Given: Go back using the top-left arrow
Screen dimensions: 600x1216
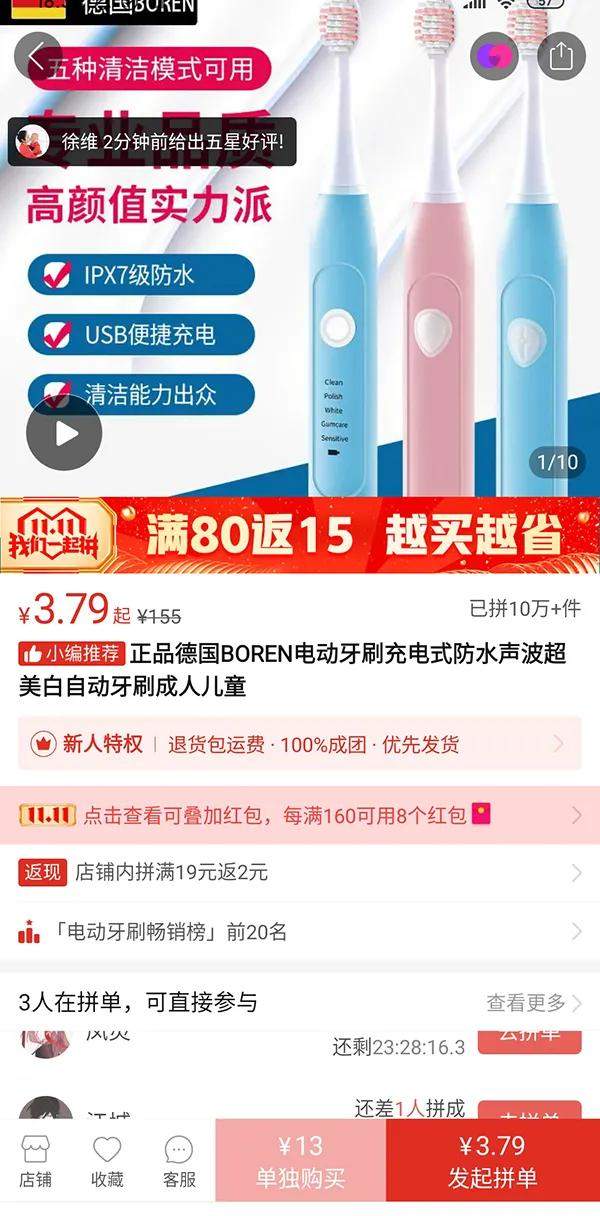Looking at the screenshot, I should (37, 56).
